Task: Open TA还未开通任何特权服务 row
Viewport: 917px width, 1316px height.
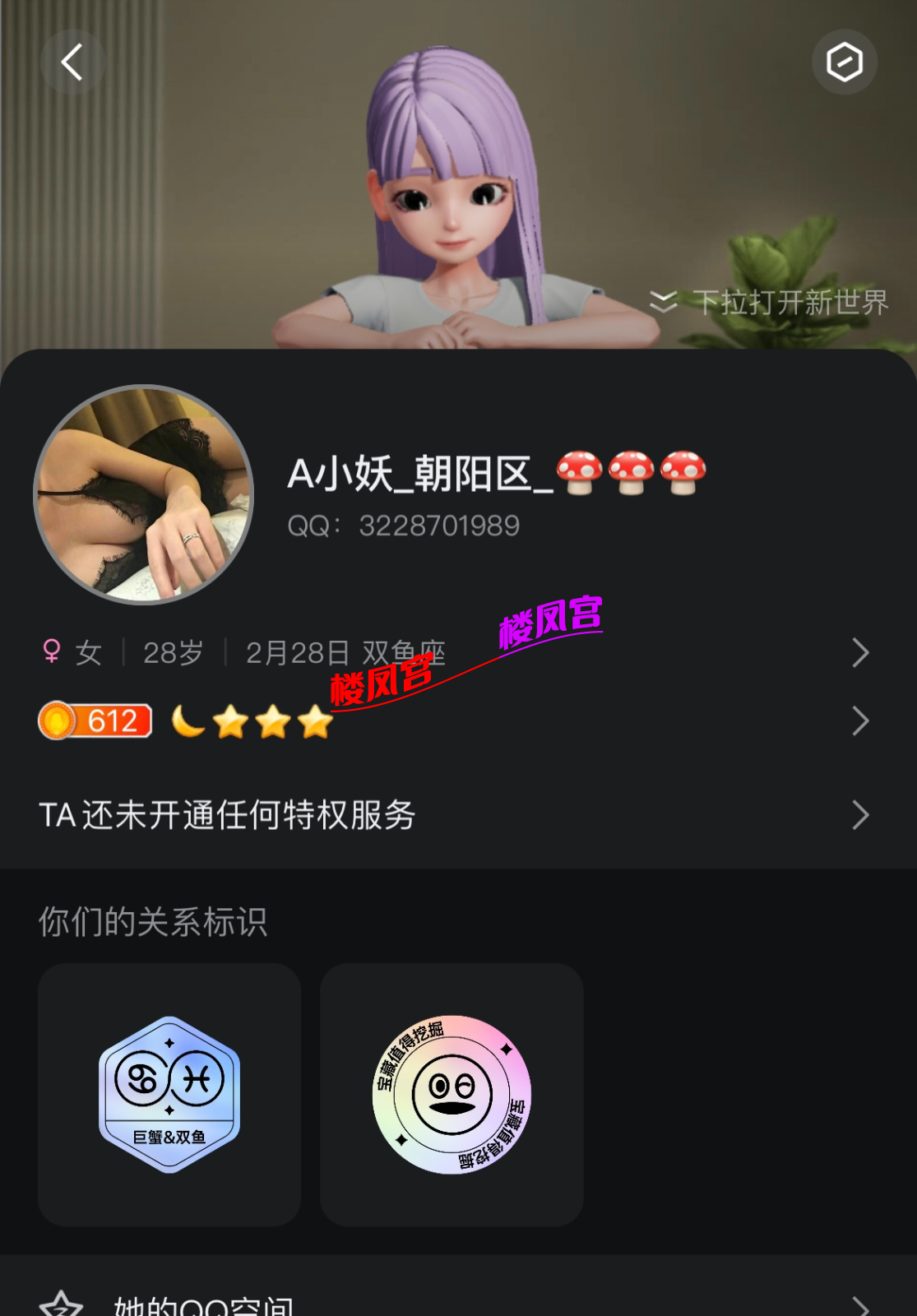Action: pyautogui.click(x=452, y=815)
